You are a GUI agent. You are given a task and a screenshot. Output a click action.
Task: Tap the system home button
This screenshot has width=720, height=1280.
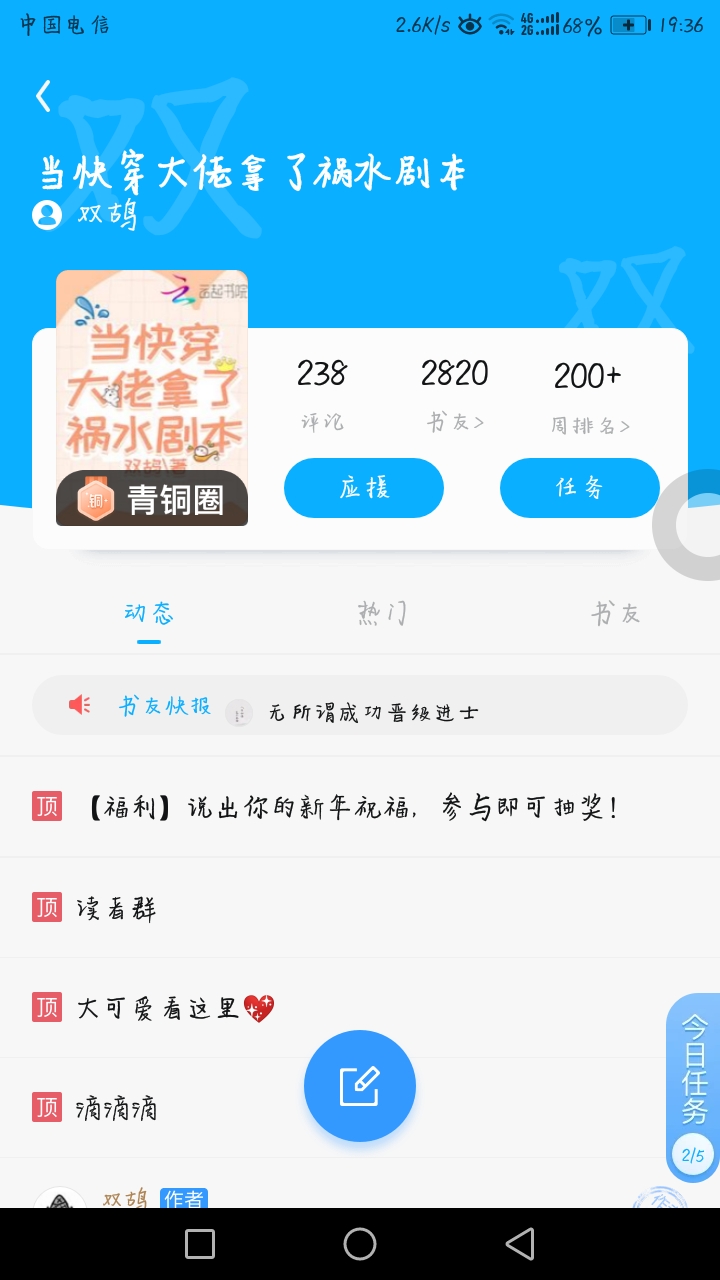pyautogui.click(x=360, y=1244)
